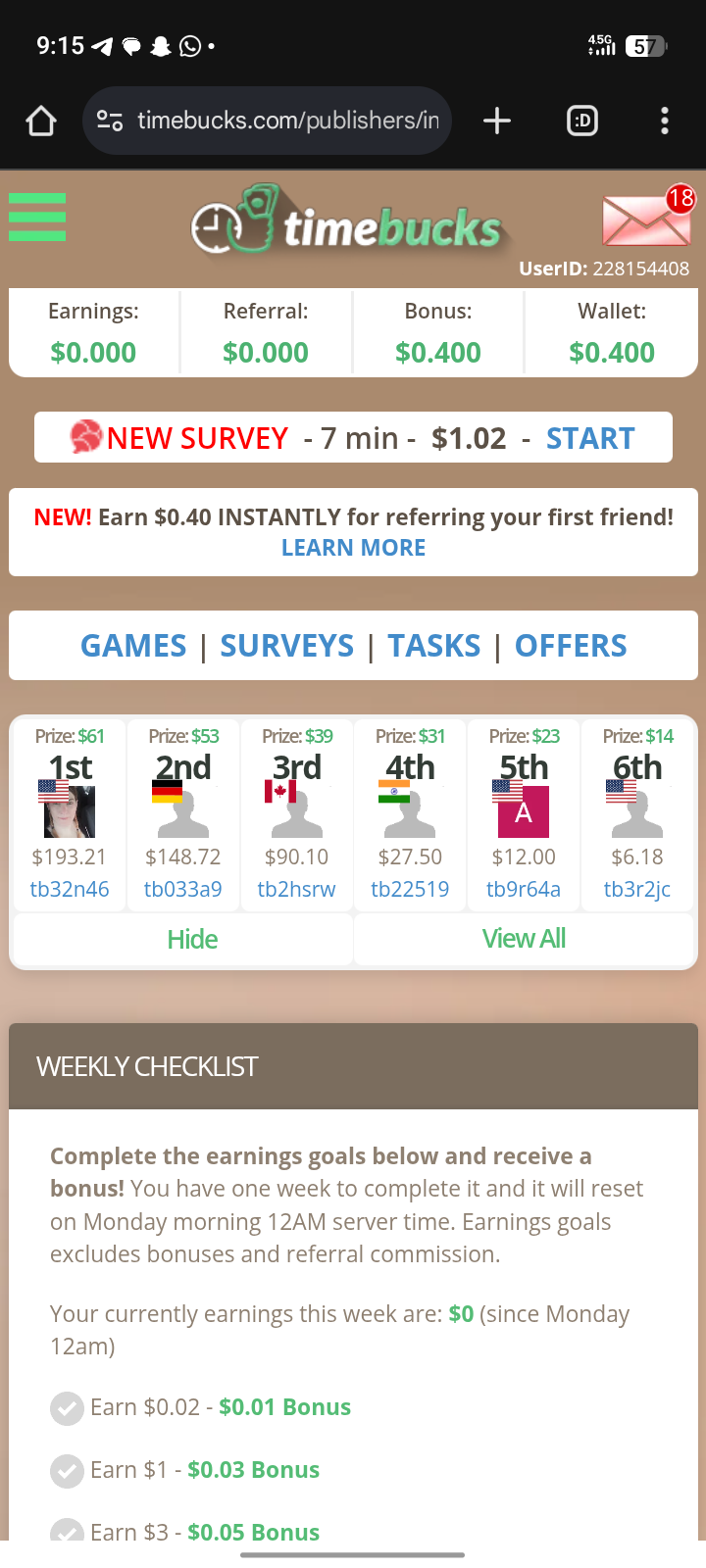Tap the timebucks.com address bar
The width and height of the screenshot is (706, 1568).
click(x=286, y=121)
